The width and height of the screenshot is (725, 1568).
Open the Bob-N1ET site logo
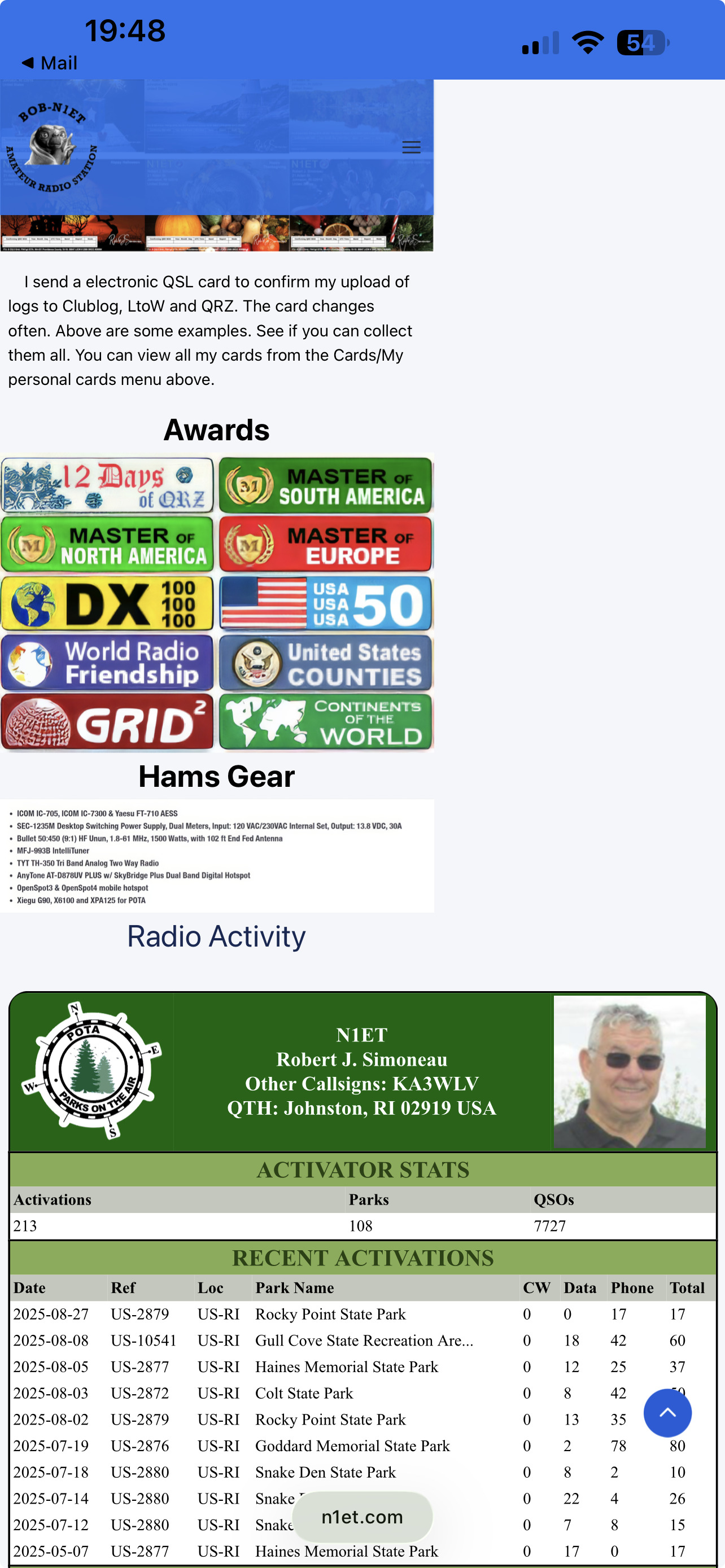[x=52, y=147]
